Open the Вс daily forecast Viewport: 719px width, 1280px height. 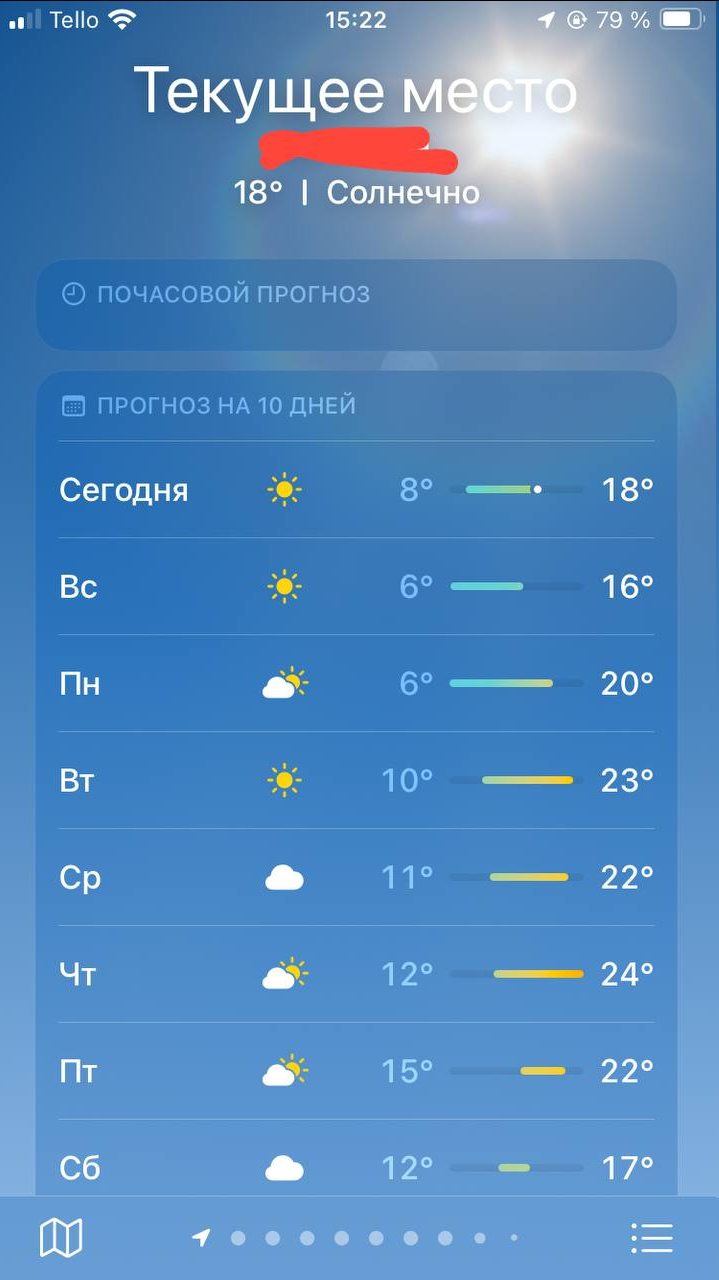(x=357, y=587)
